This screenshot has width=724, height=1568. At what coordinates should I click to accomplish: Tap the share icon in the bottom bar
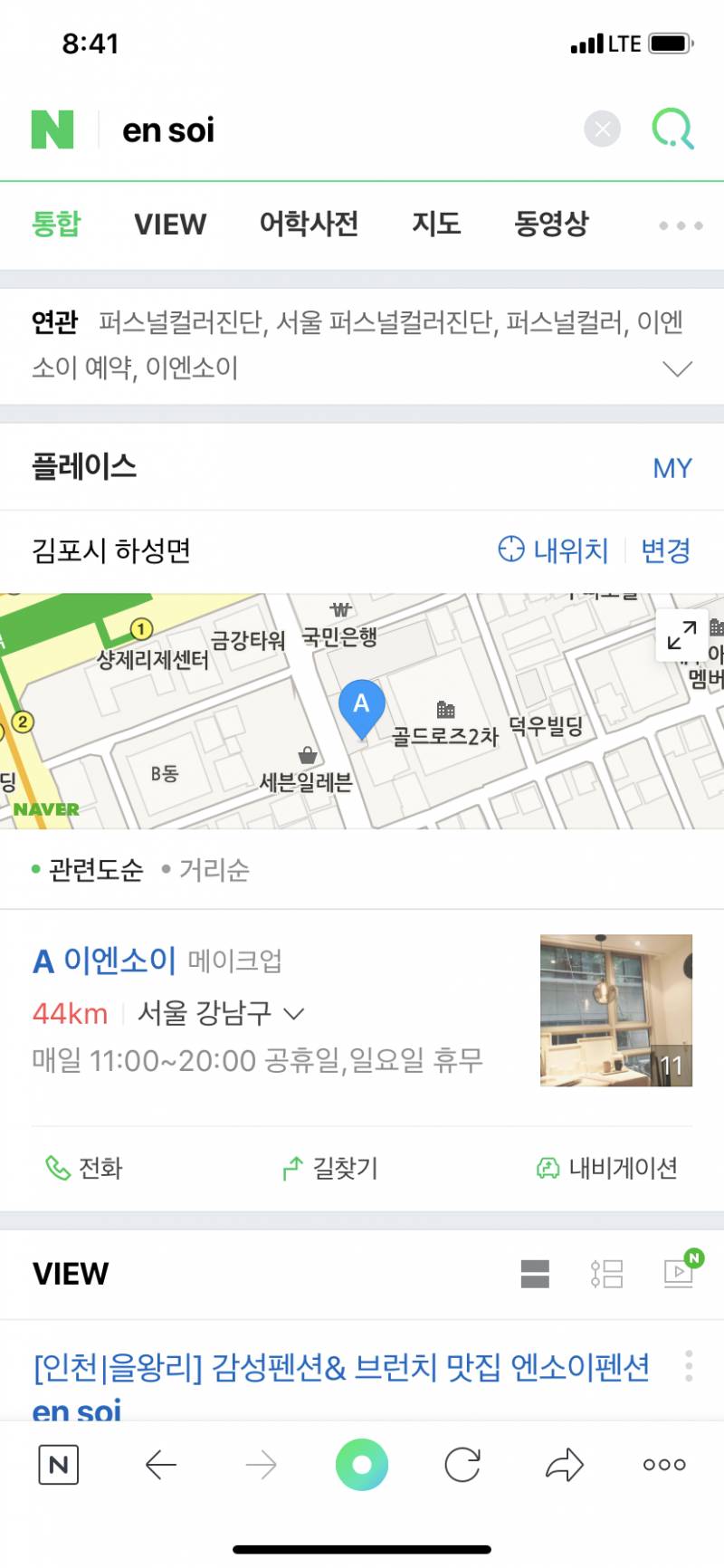[x=562, y=1463]
